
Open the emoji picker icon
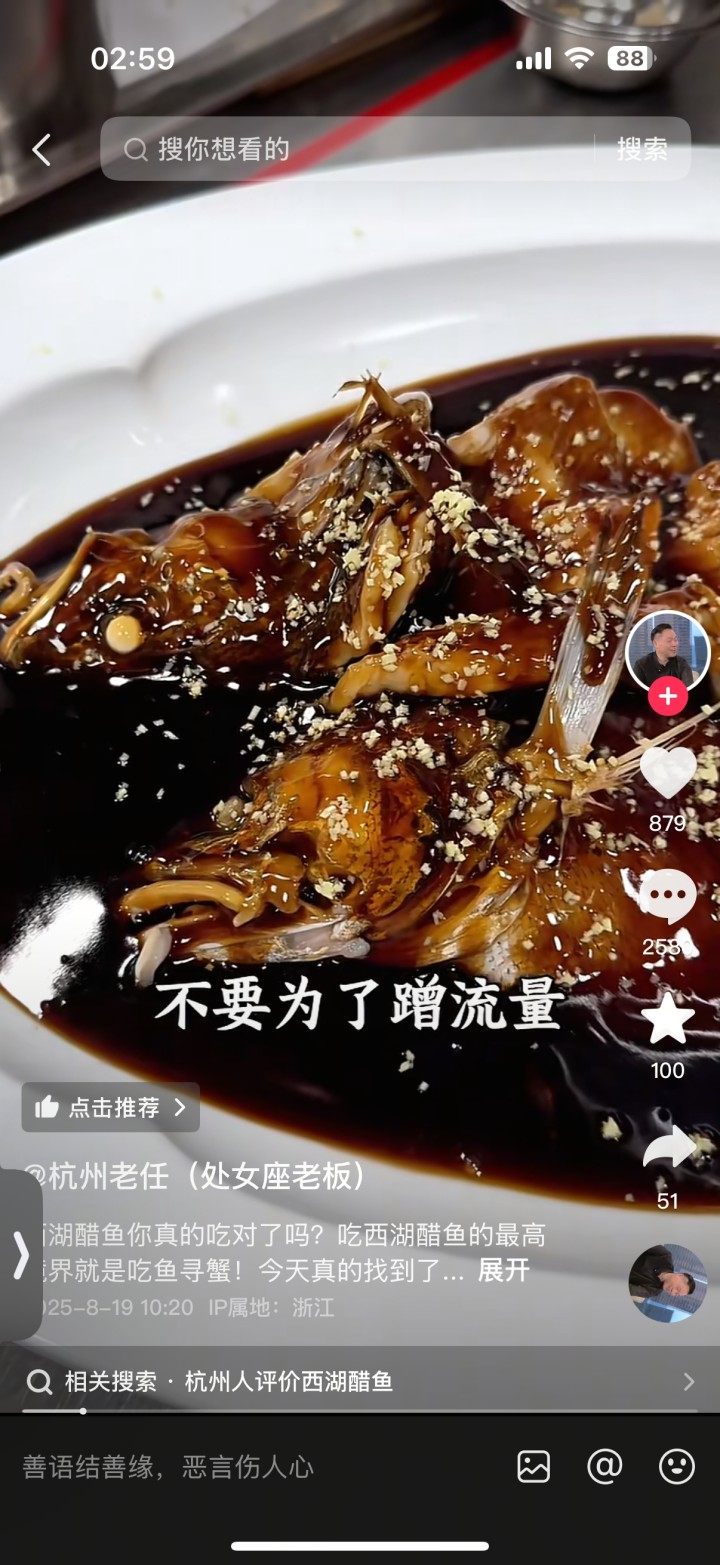point(677,1467)
